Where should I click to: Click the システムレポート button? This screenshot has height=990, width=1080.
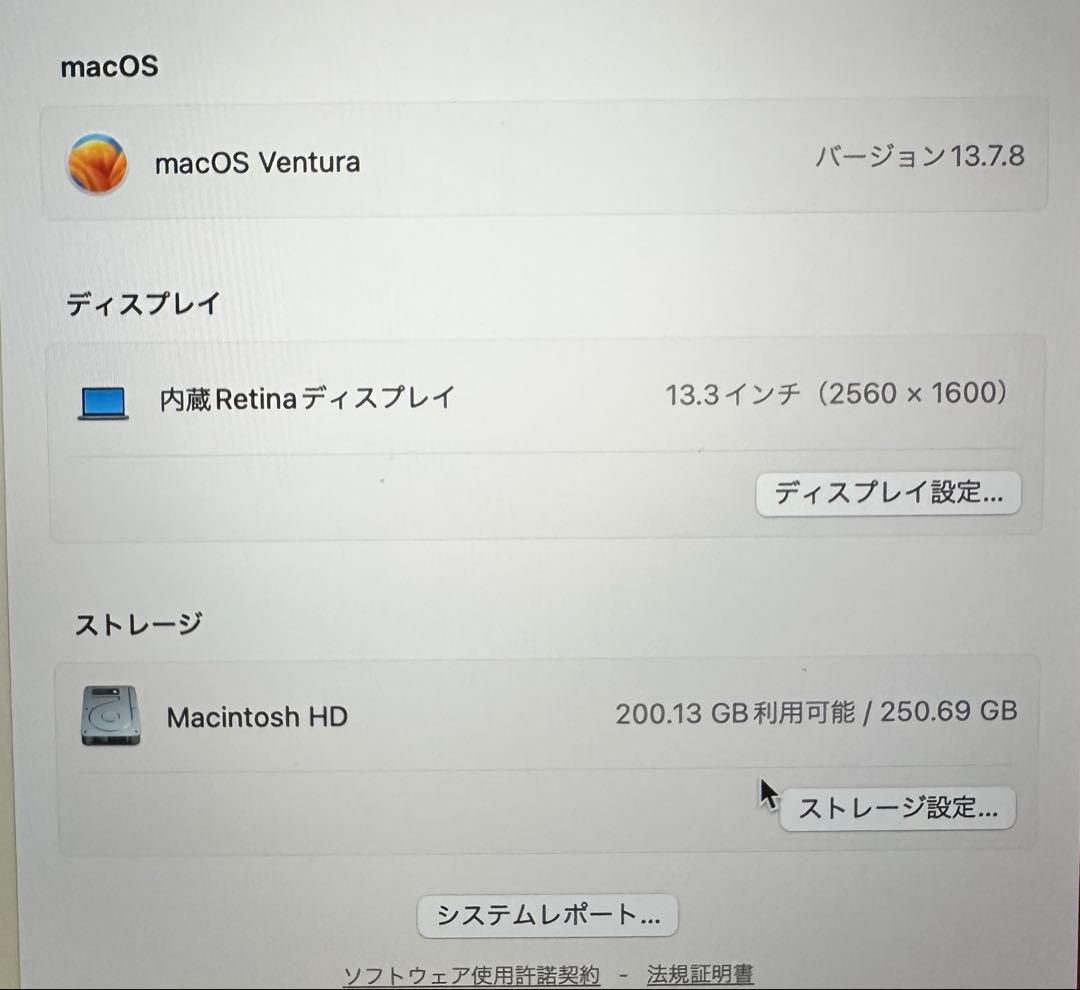click(547, 915)
